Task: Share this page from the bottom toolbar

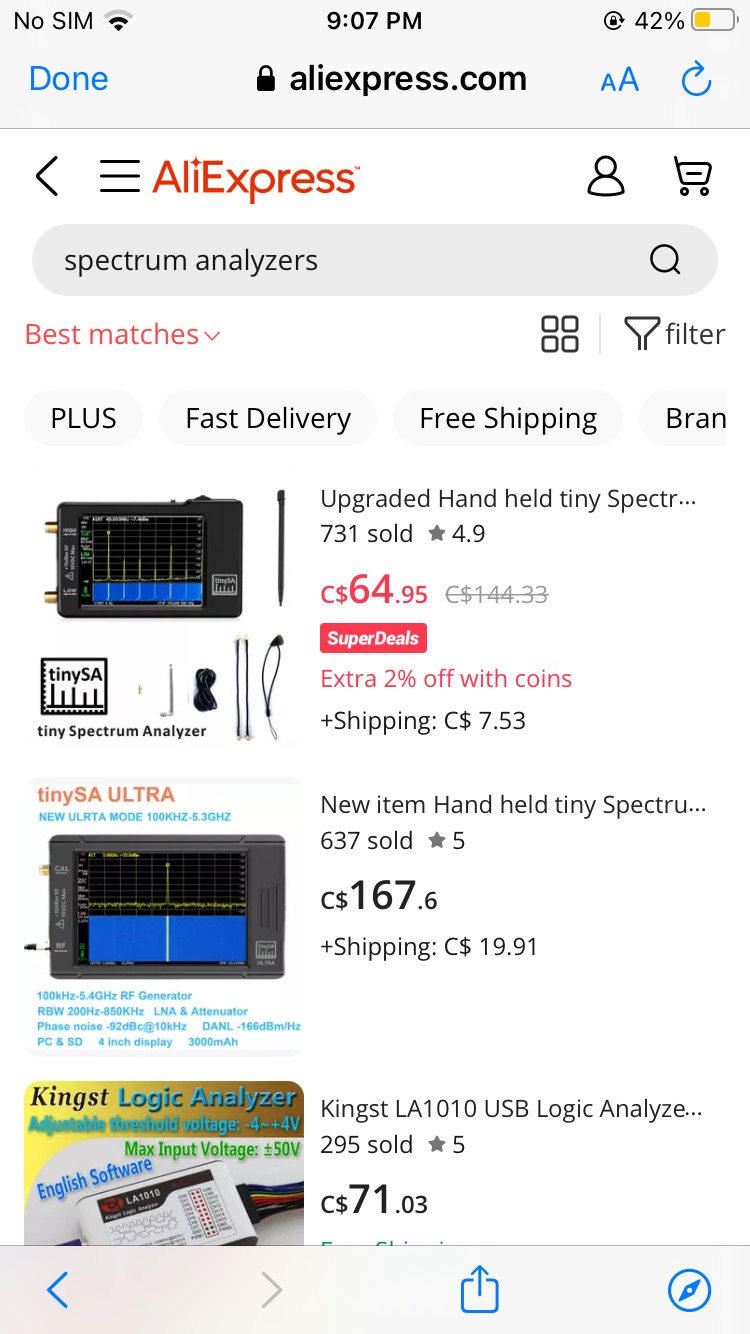Action: (x=479, y=1289)
